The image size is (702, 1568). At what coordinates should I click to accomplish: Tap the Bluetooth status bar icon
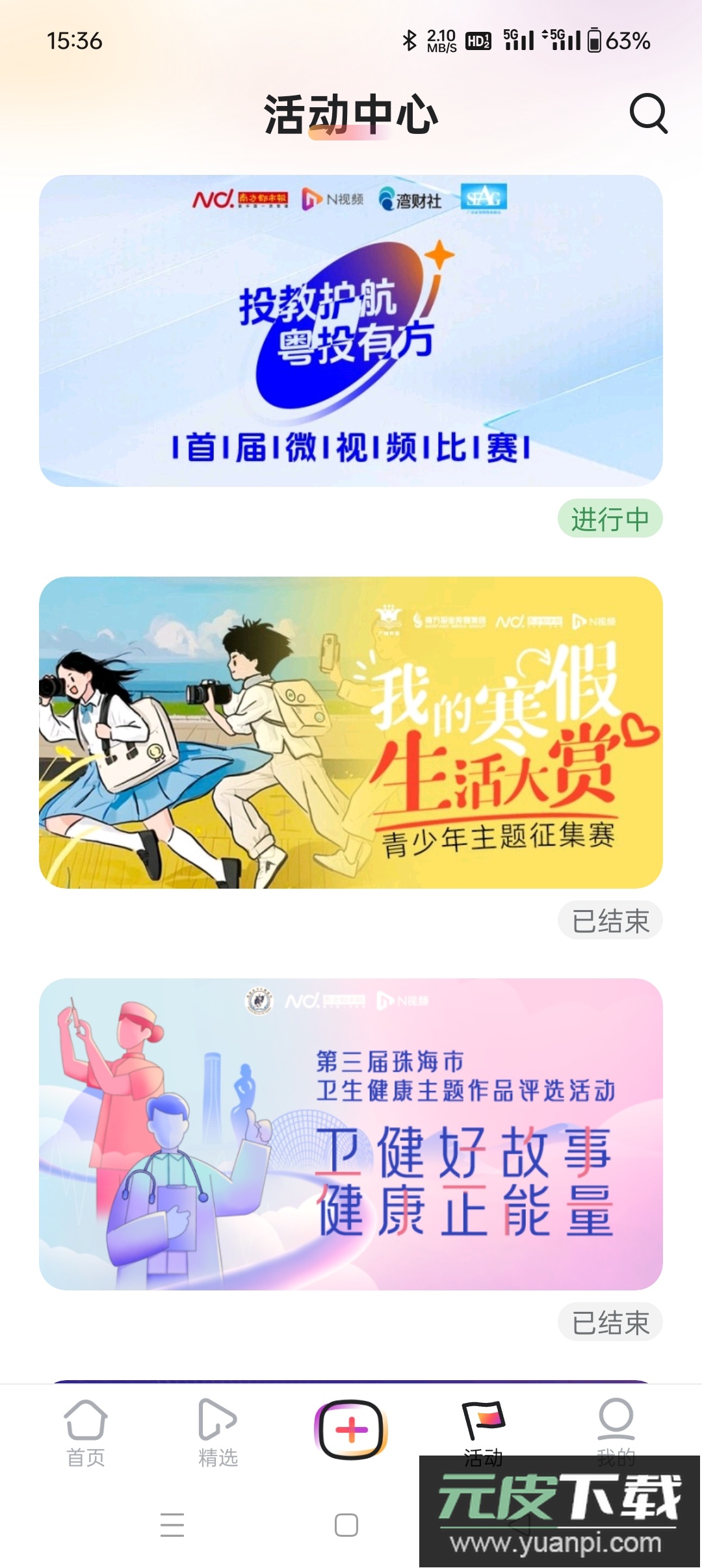point(409,40)
